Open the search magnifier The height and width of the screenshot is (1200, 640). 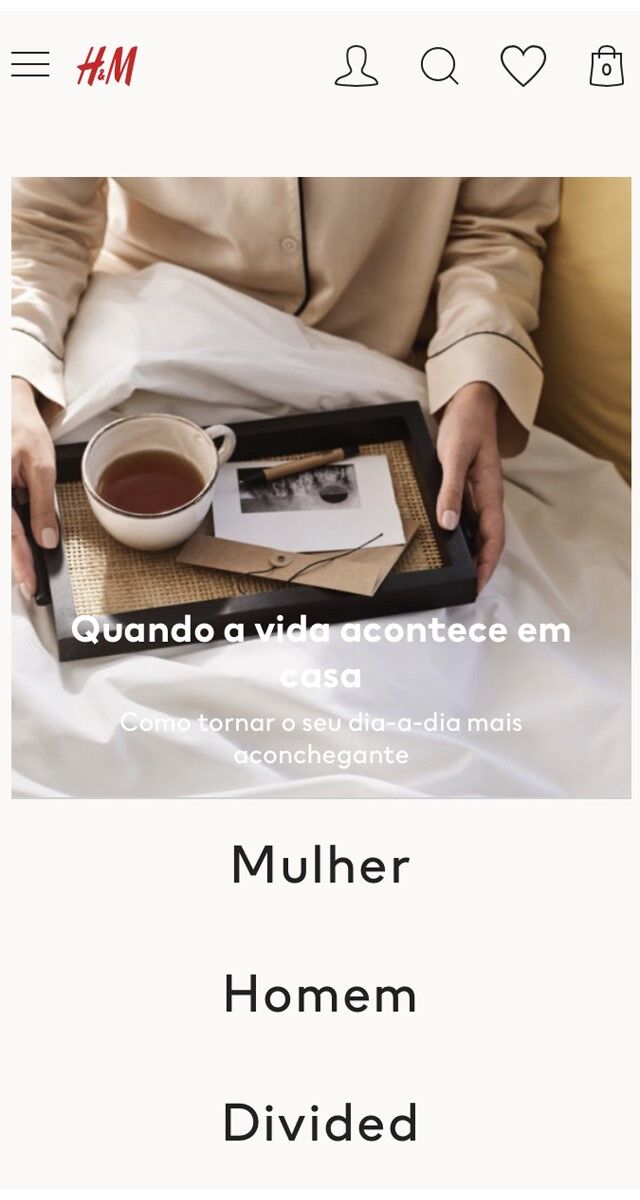pyautogui.click(x=439, y=67)
